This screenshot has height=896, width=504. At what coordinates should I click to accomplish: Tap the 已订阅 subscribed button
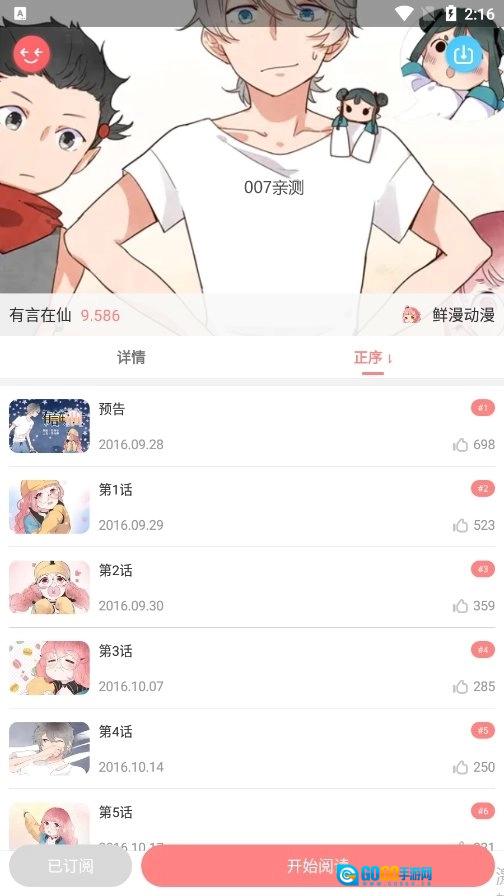click(x=70, y=865)
